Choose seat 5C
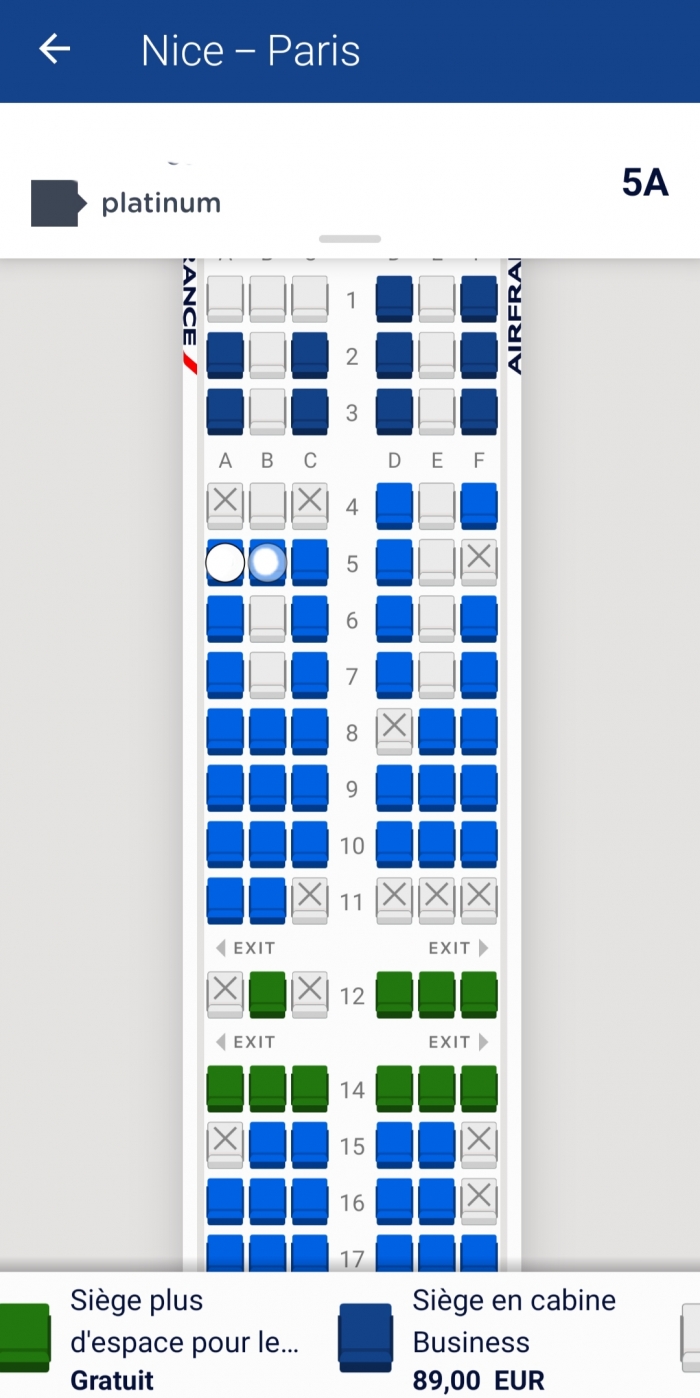 point(310,562)
